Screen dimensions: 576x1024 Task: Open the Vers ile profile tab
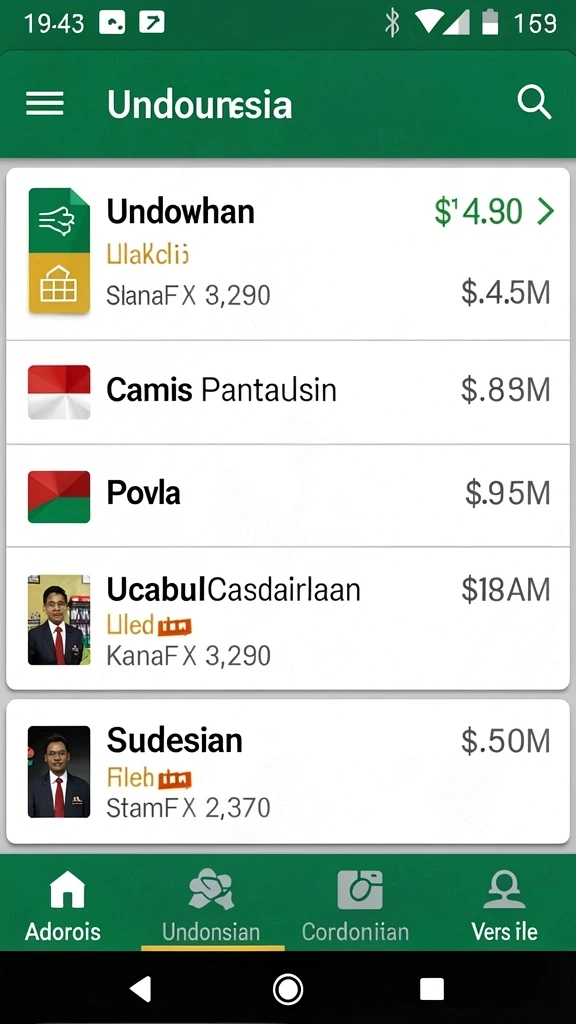coord(504,905)
